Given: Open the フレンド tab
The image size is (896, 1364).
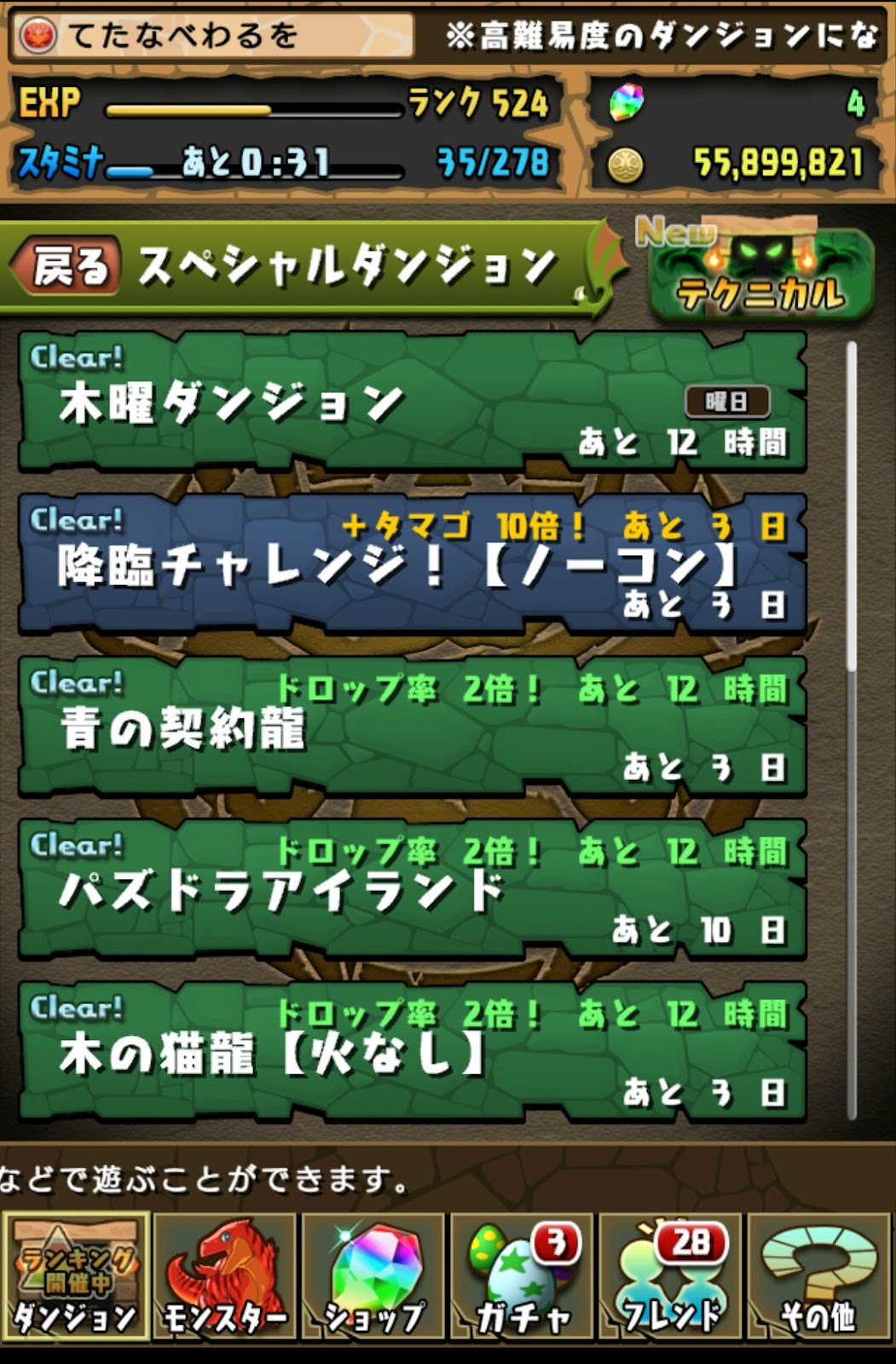Looking at the screenshot, I should [x=671, y=1276].
